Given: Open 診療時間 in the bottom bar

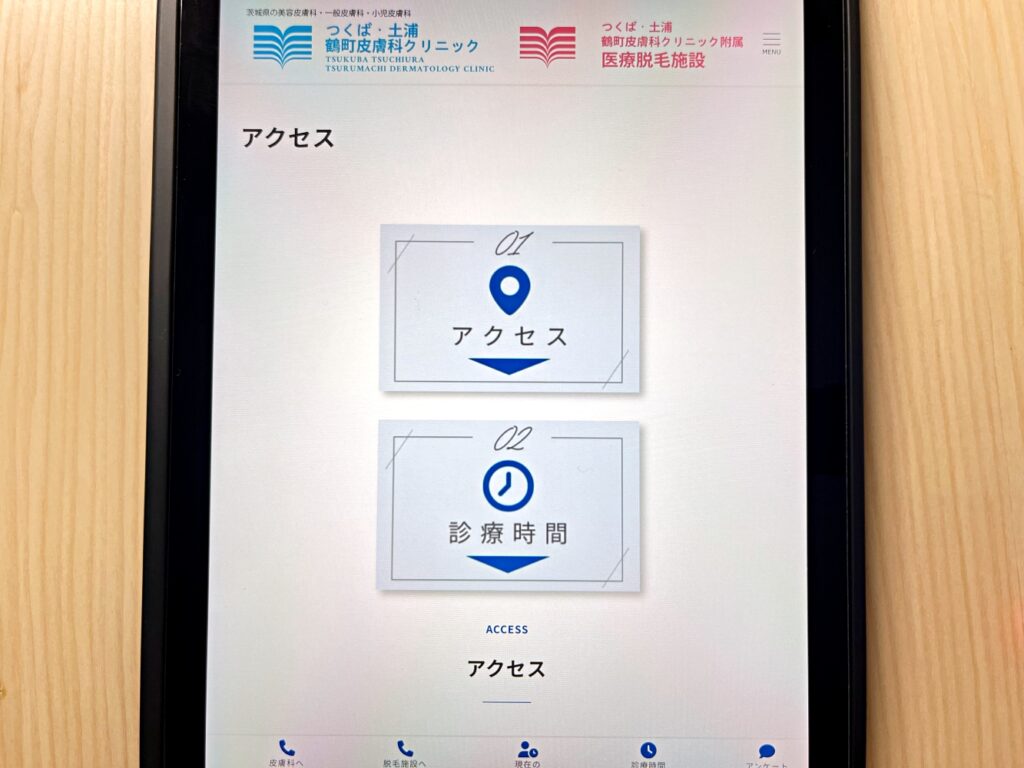Looking at the screenshot, I should [648, 753].
